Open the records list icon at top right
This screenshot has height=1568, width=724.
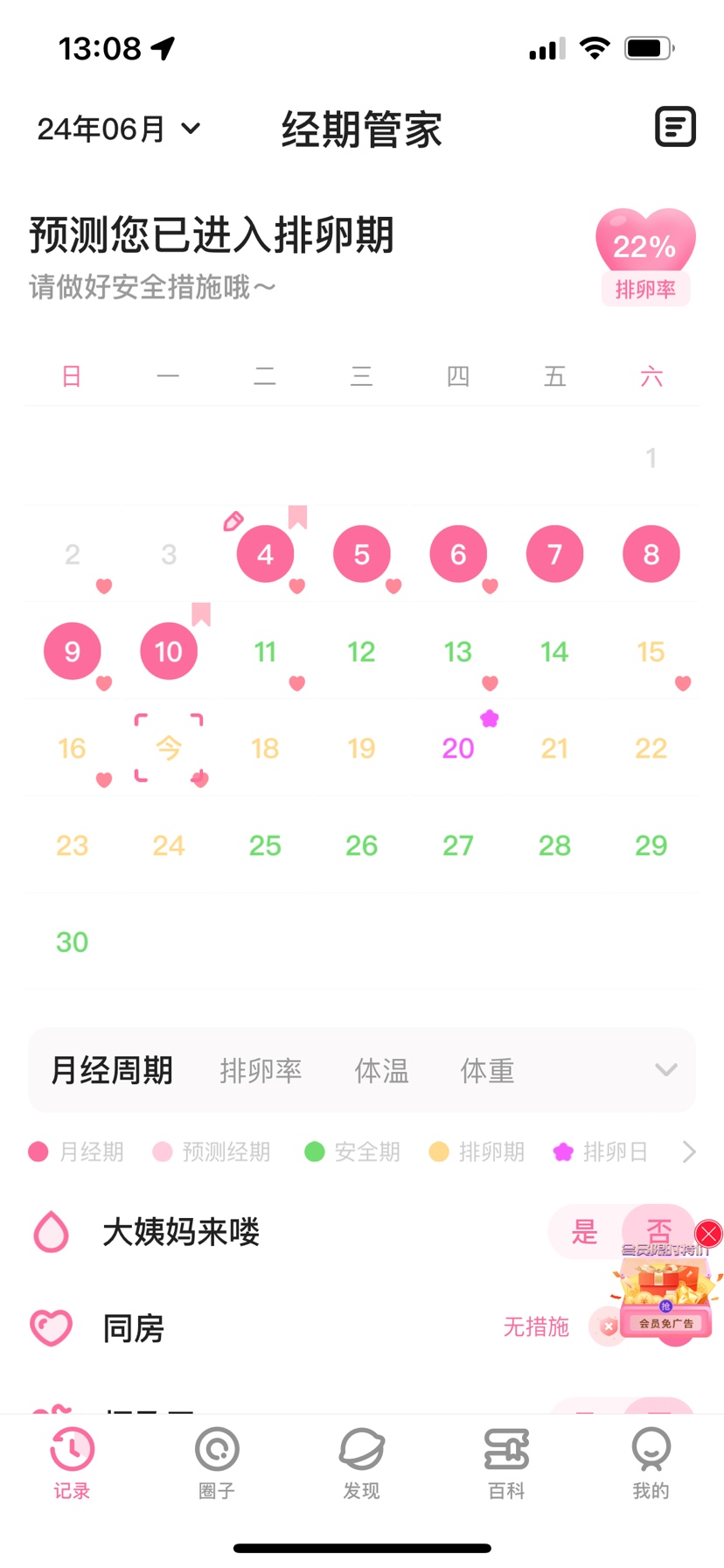click(x=675, y=128)
